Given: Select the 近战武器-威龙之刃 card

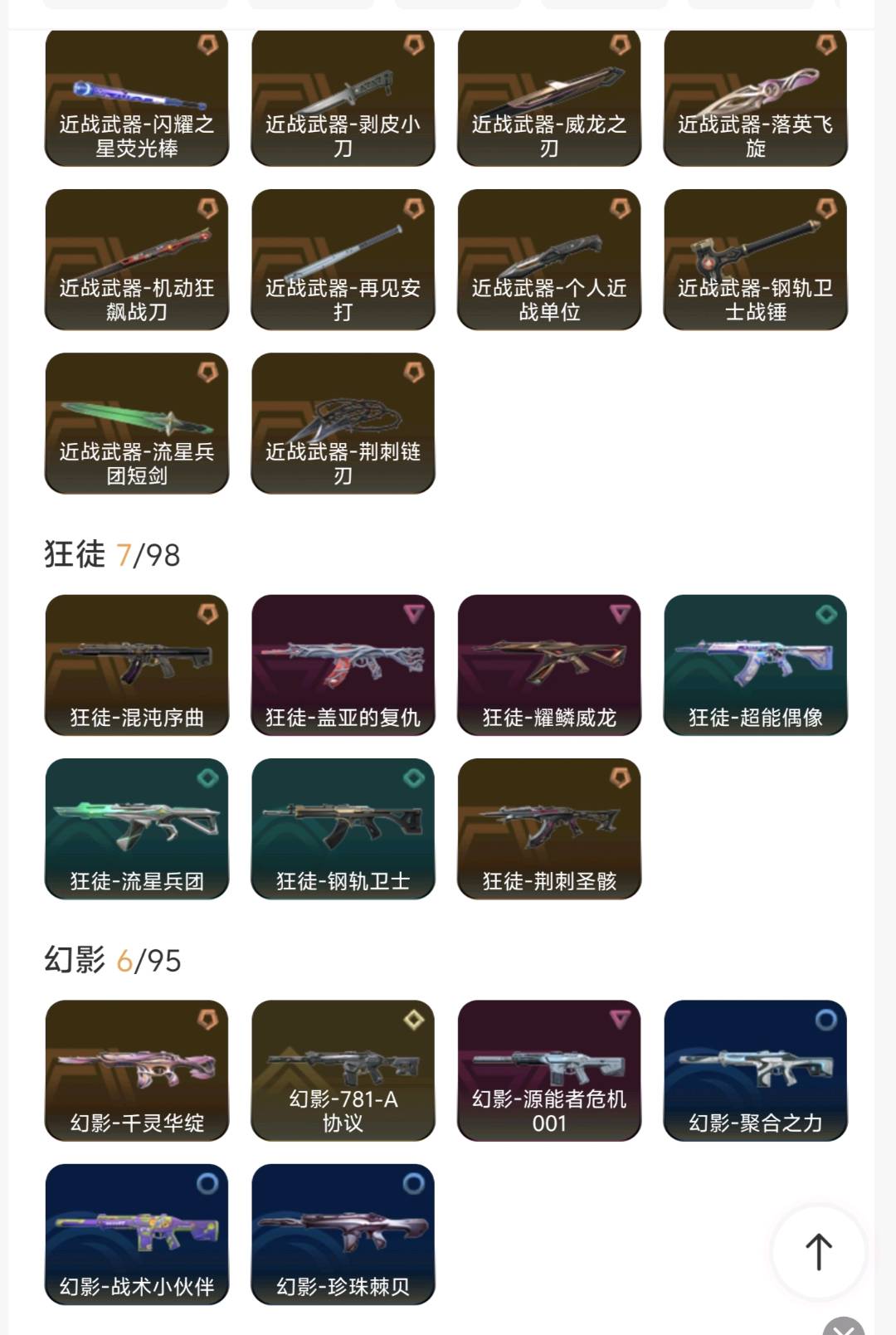Looking at the screenshot, I should pos(549,98).
